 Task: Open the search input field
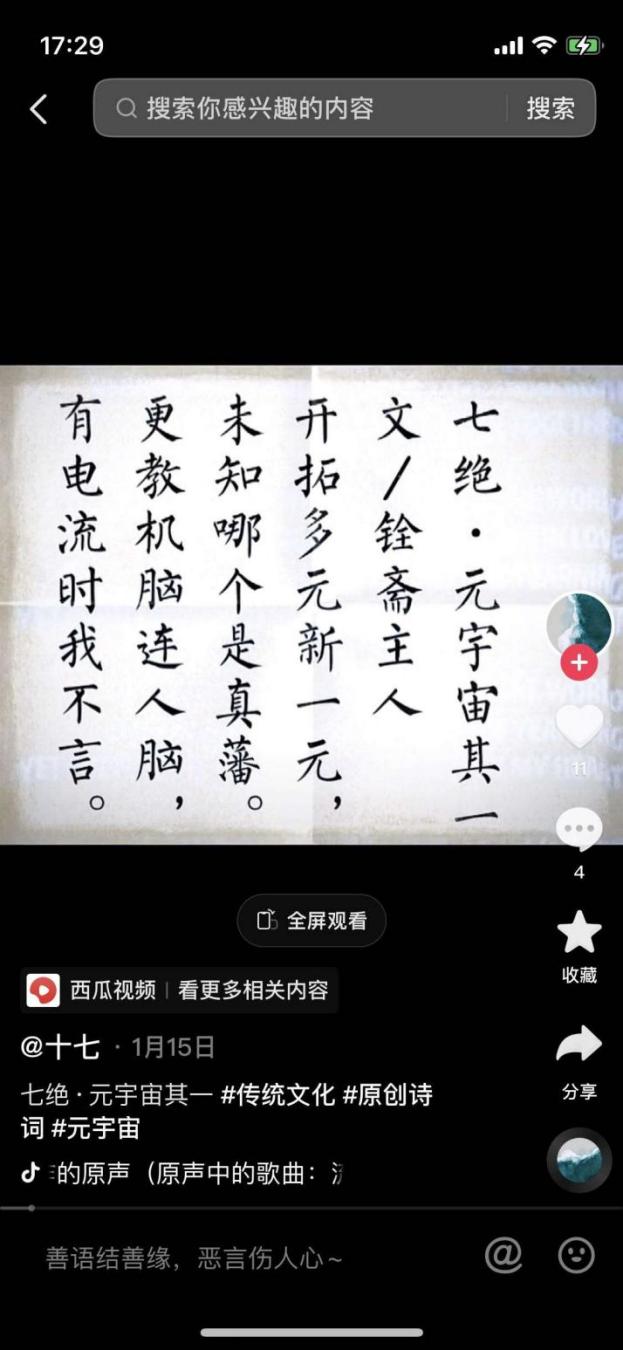point(300,108)
